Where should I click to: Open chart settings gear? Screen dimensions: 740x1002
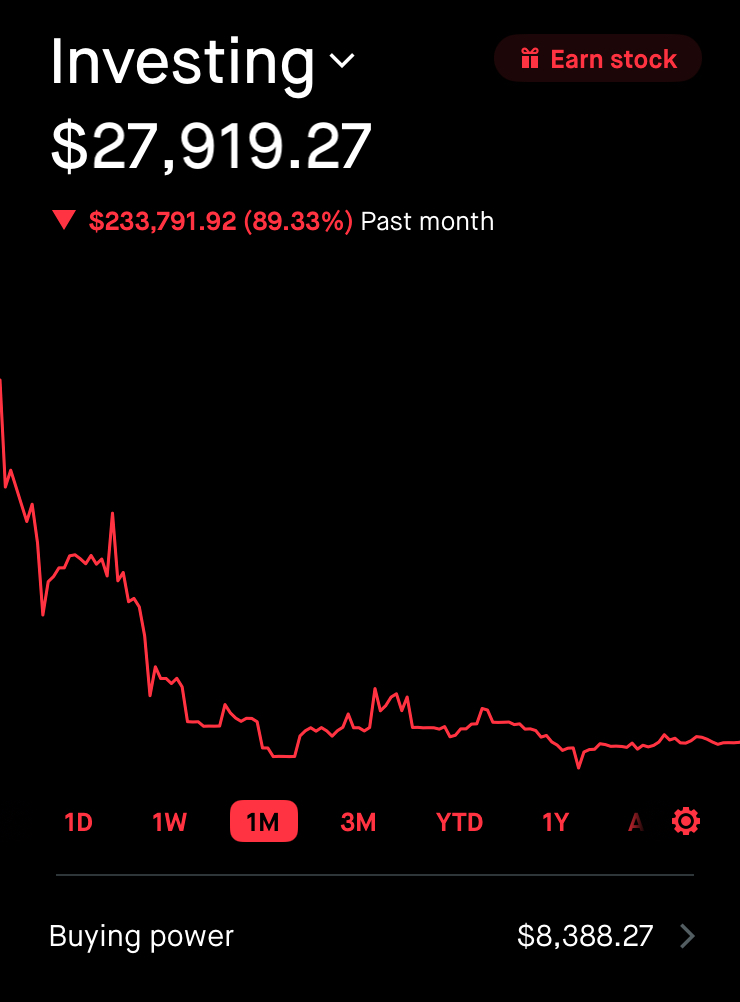686,822
